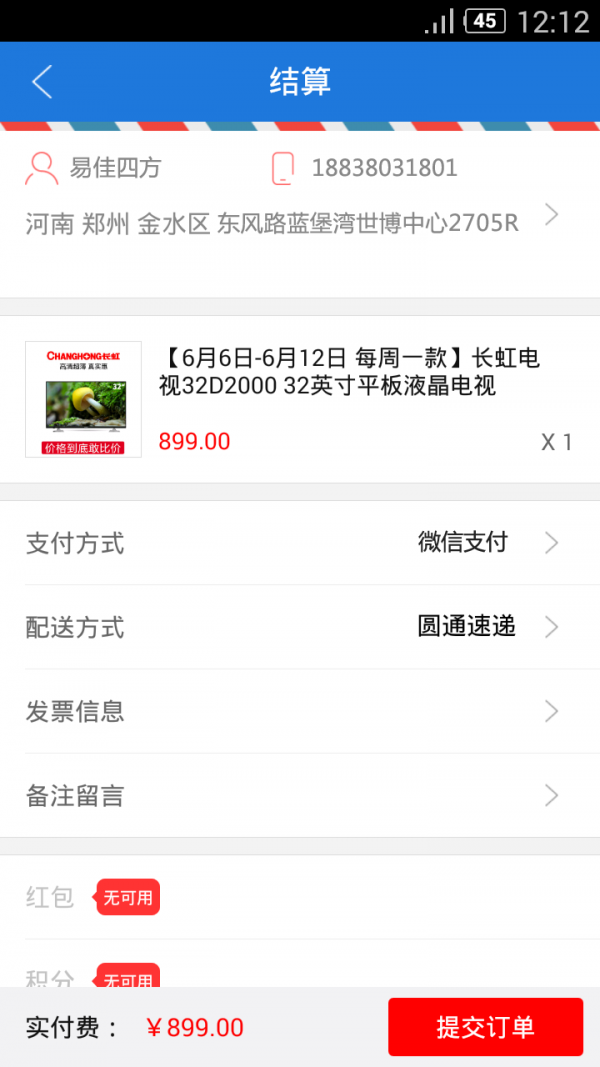Open the 长虹电视 32D2000 product item

[x=300, y=399]
